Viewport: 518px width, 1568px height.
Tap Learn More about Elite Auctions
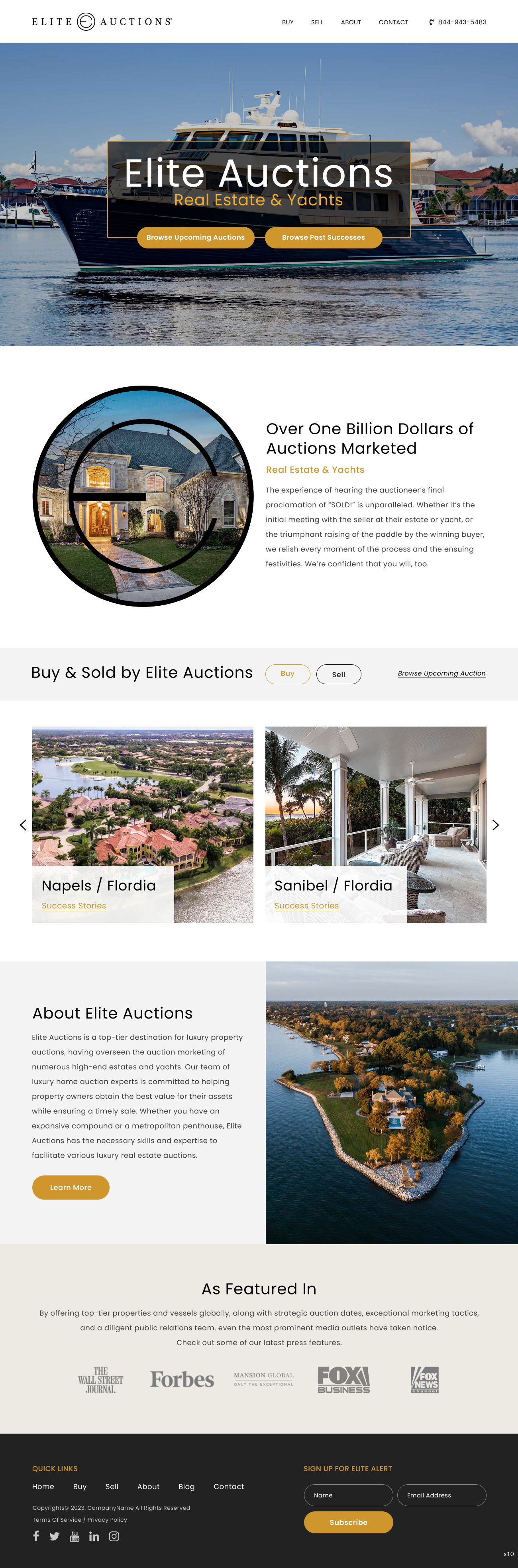pyautogui.click(x=71, y=1188)
